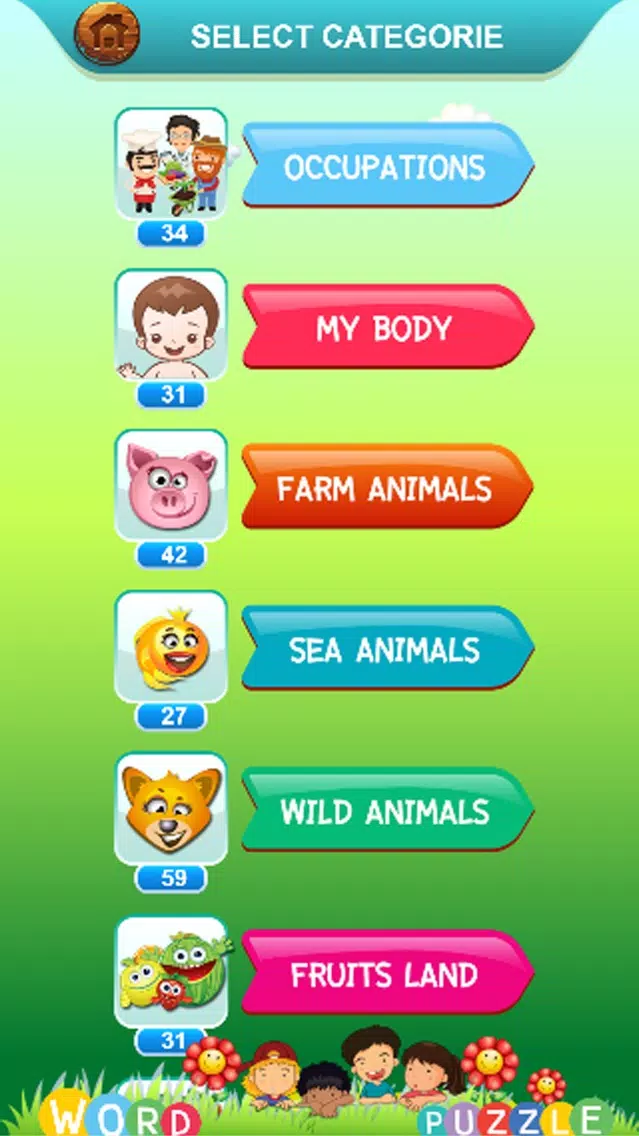Open the Sea Animals category
Viewport: 639px width, 1136px height.
point(387,650)
